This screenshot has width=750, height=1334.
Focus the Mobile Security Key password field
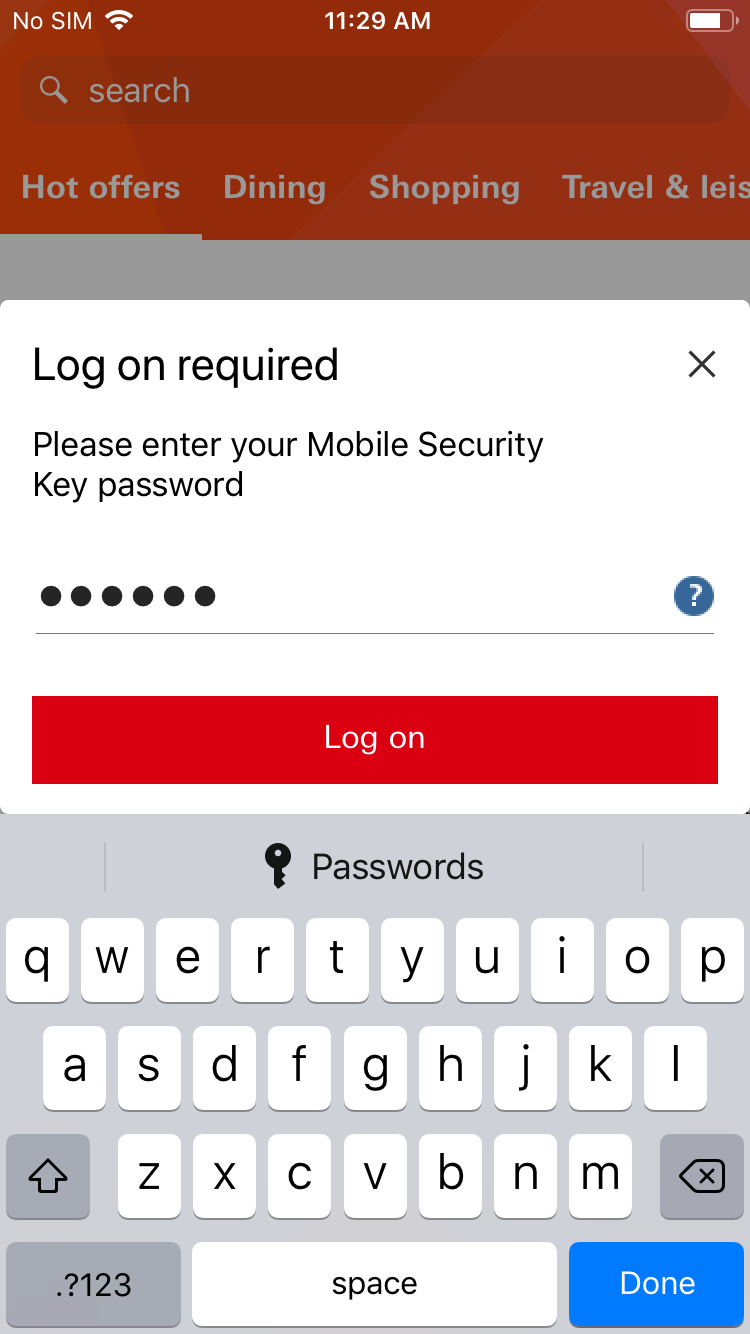(352, 597)
